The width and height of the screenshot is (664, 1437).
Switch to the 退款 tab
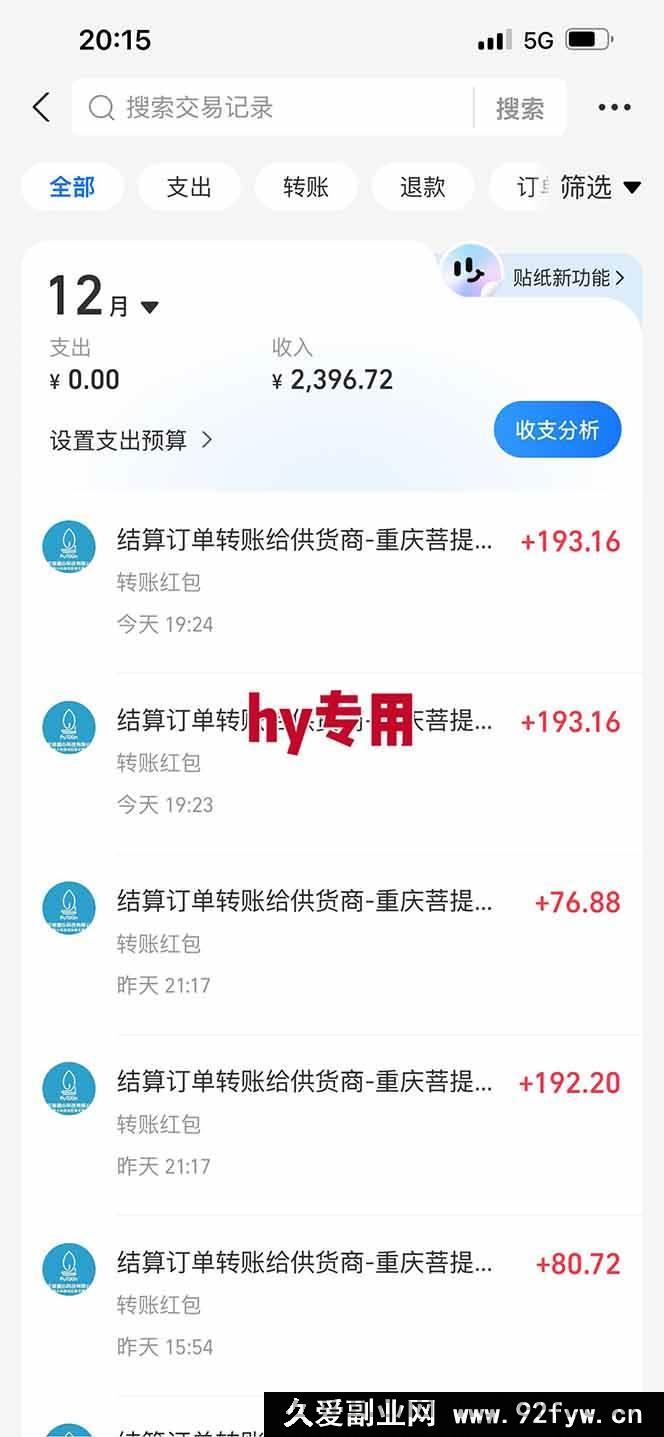pyautogui.click(x=422, y=187)
